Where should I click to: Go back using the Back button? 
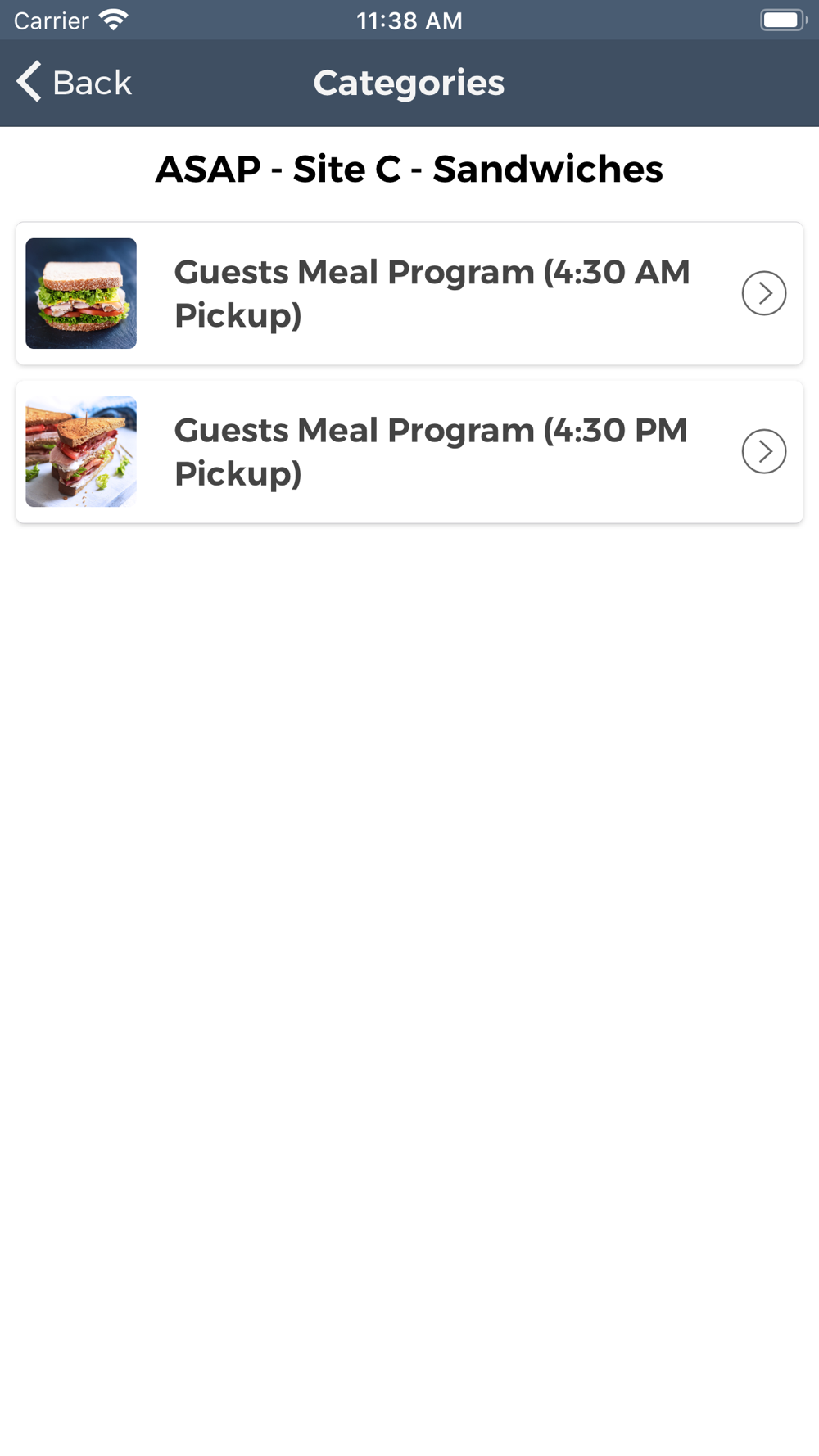click(x=74, y=83)
